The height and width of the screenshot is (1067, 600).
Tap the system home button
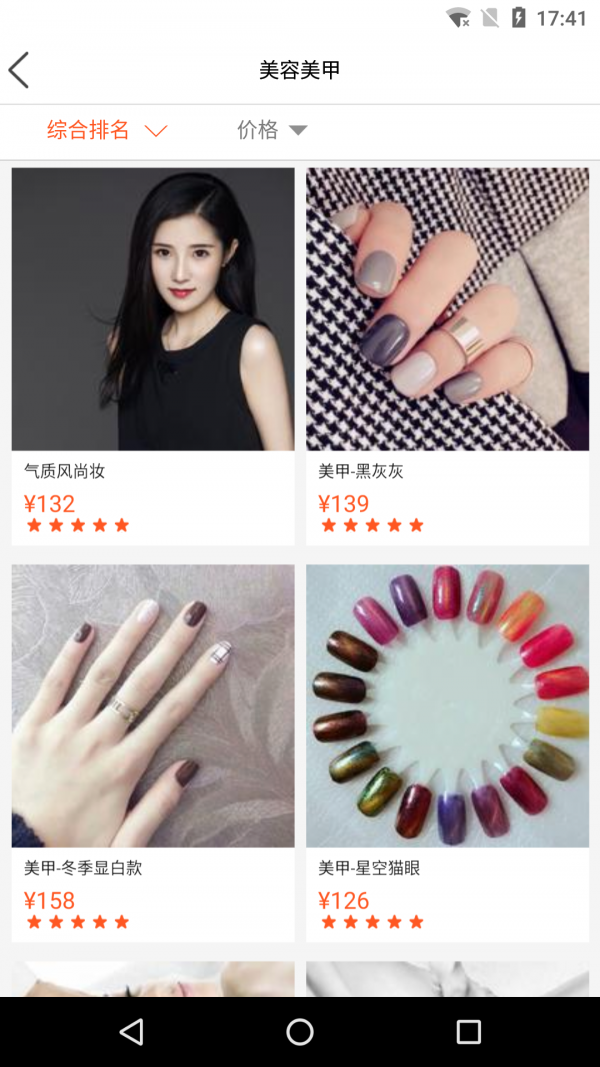(300, 1032)
